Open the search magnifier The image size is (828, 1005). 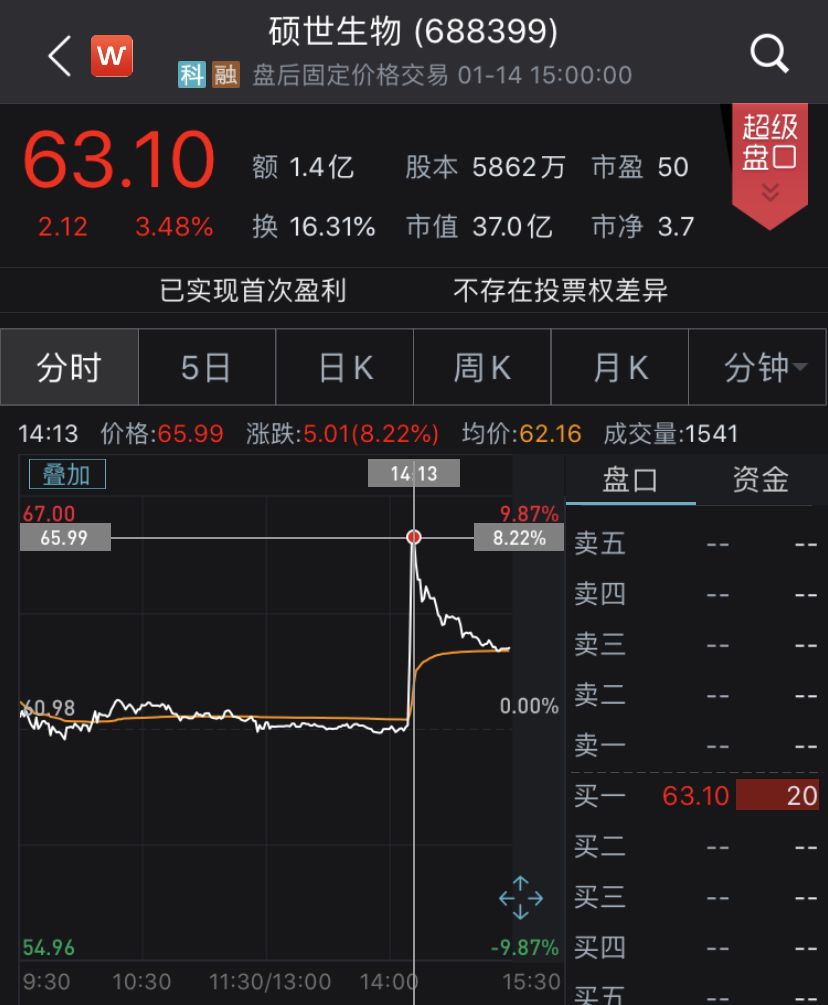(x=769, y=55)
